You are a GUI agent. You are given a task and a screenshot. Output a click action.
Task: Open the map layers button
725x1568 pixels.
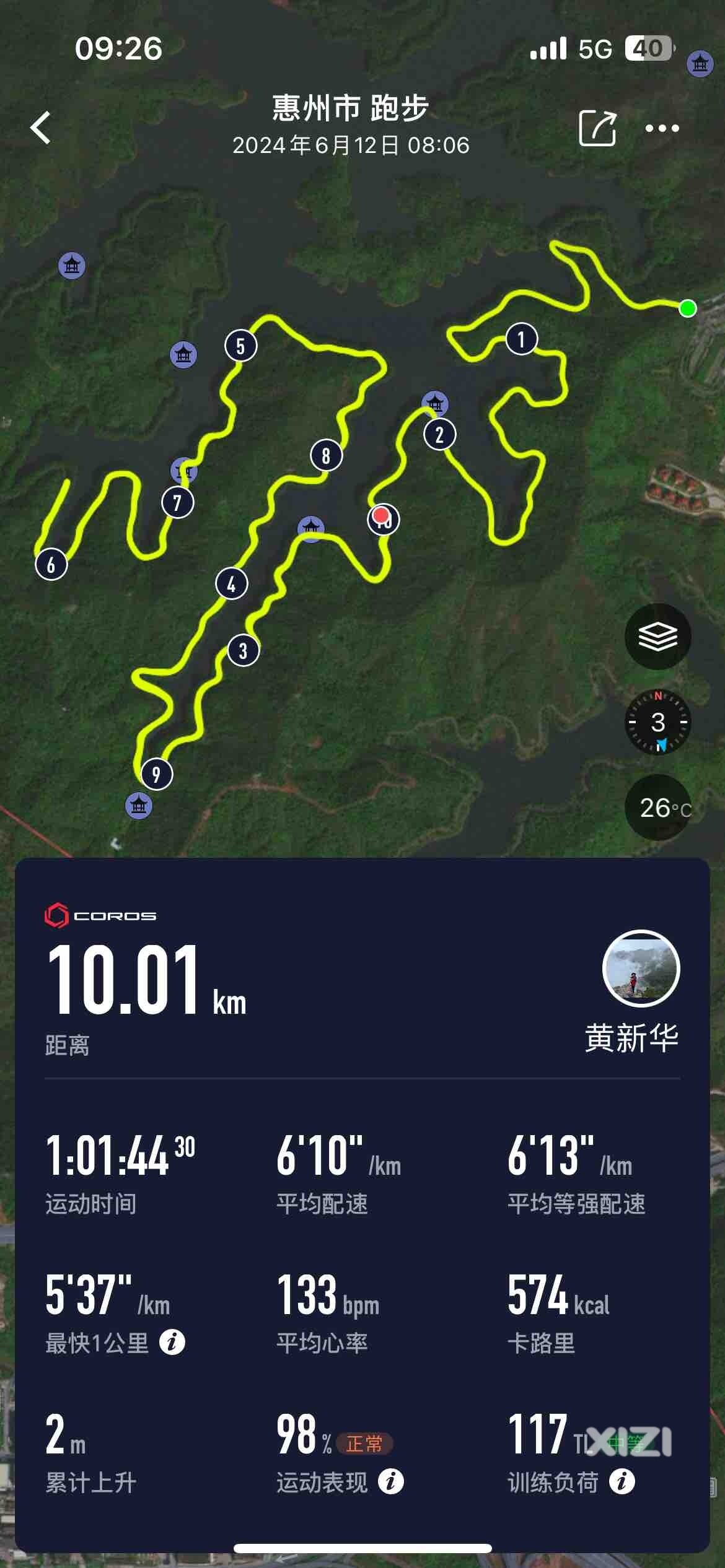(657, 636)
